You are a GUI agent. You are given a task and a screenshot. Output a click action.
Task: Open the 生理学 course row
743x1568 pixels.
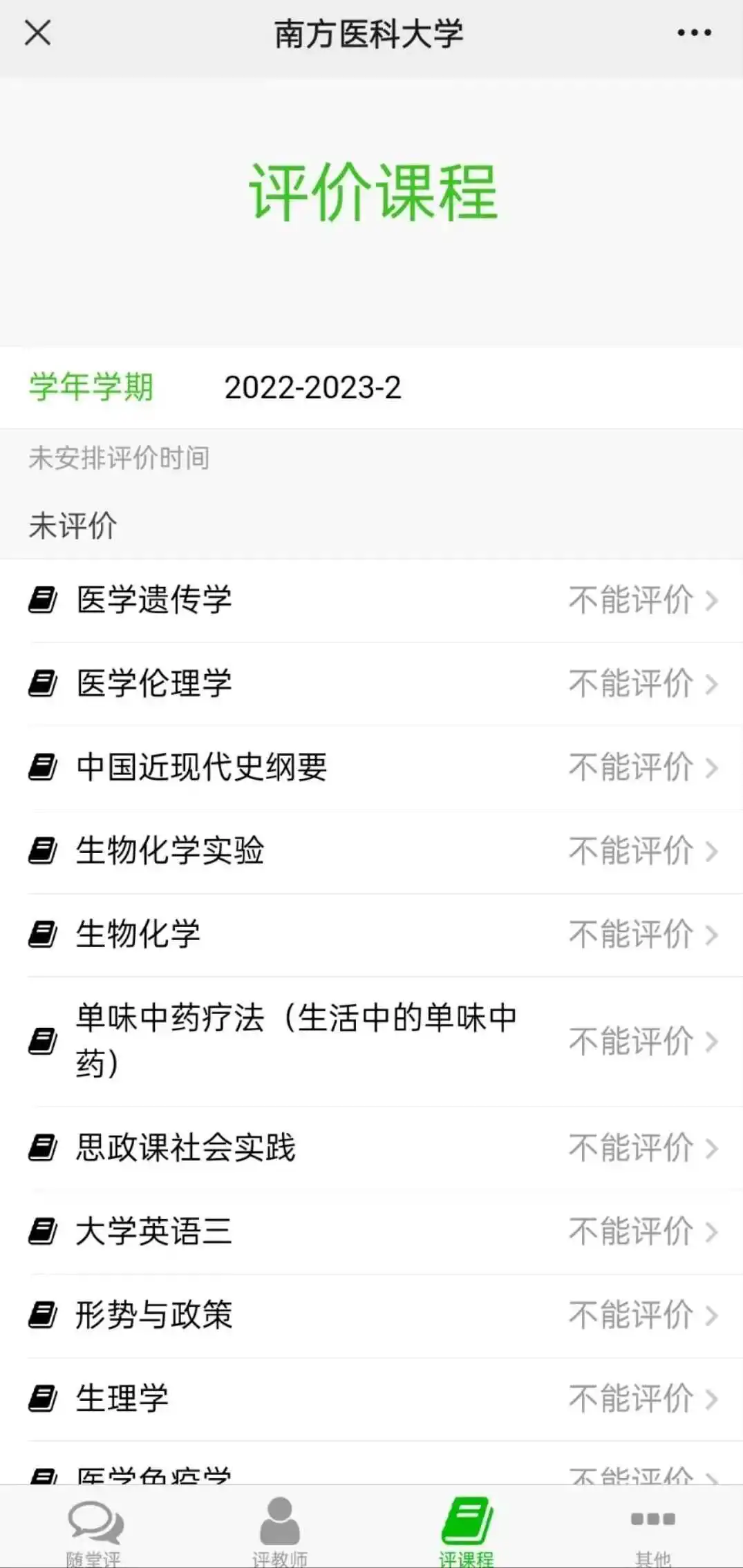(x=371, y=1399)
